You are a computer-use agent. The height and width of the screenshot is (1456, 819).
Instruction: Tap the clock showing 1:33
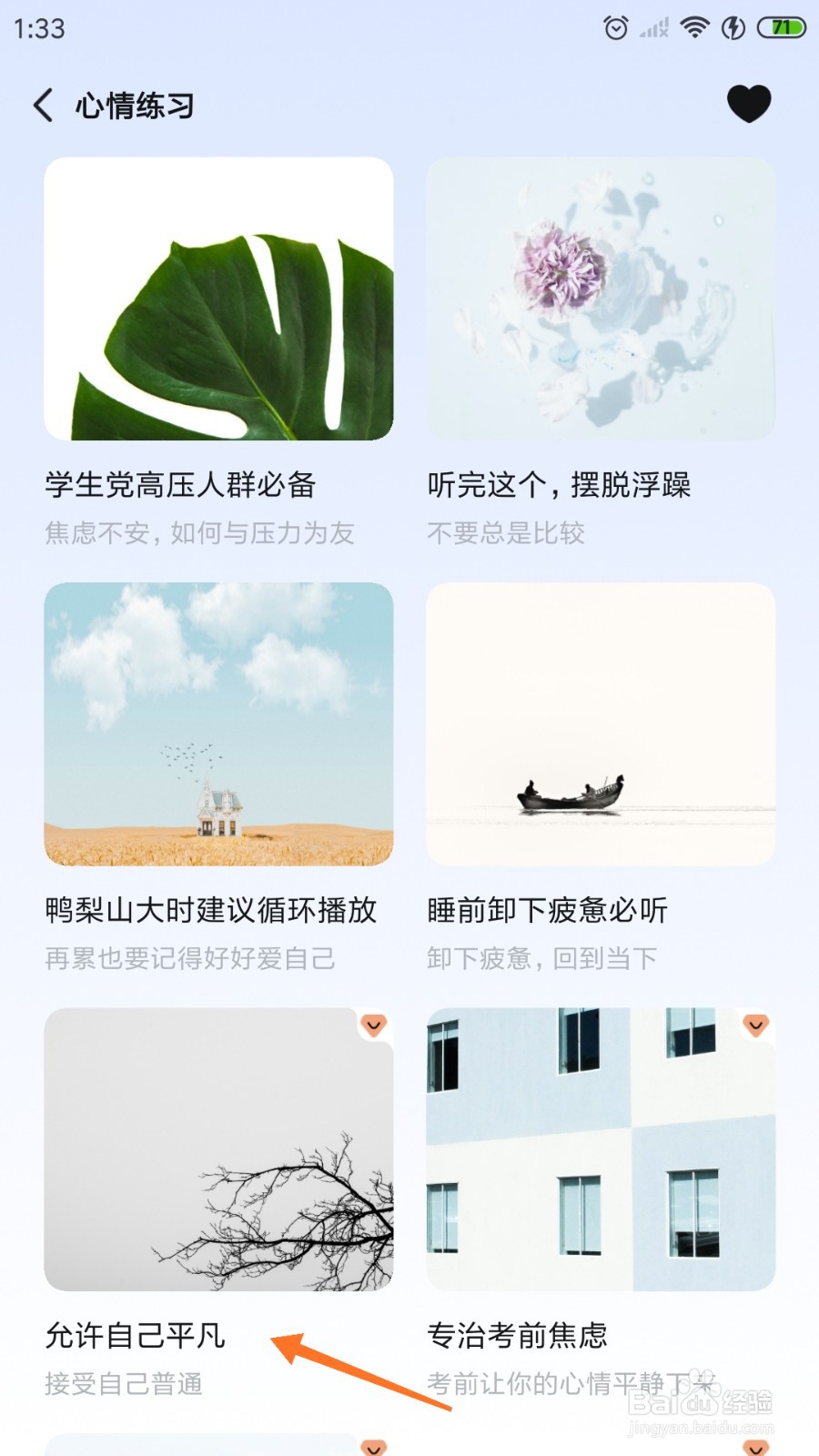38,28
